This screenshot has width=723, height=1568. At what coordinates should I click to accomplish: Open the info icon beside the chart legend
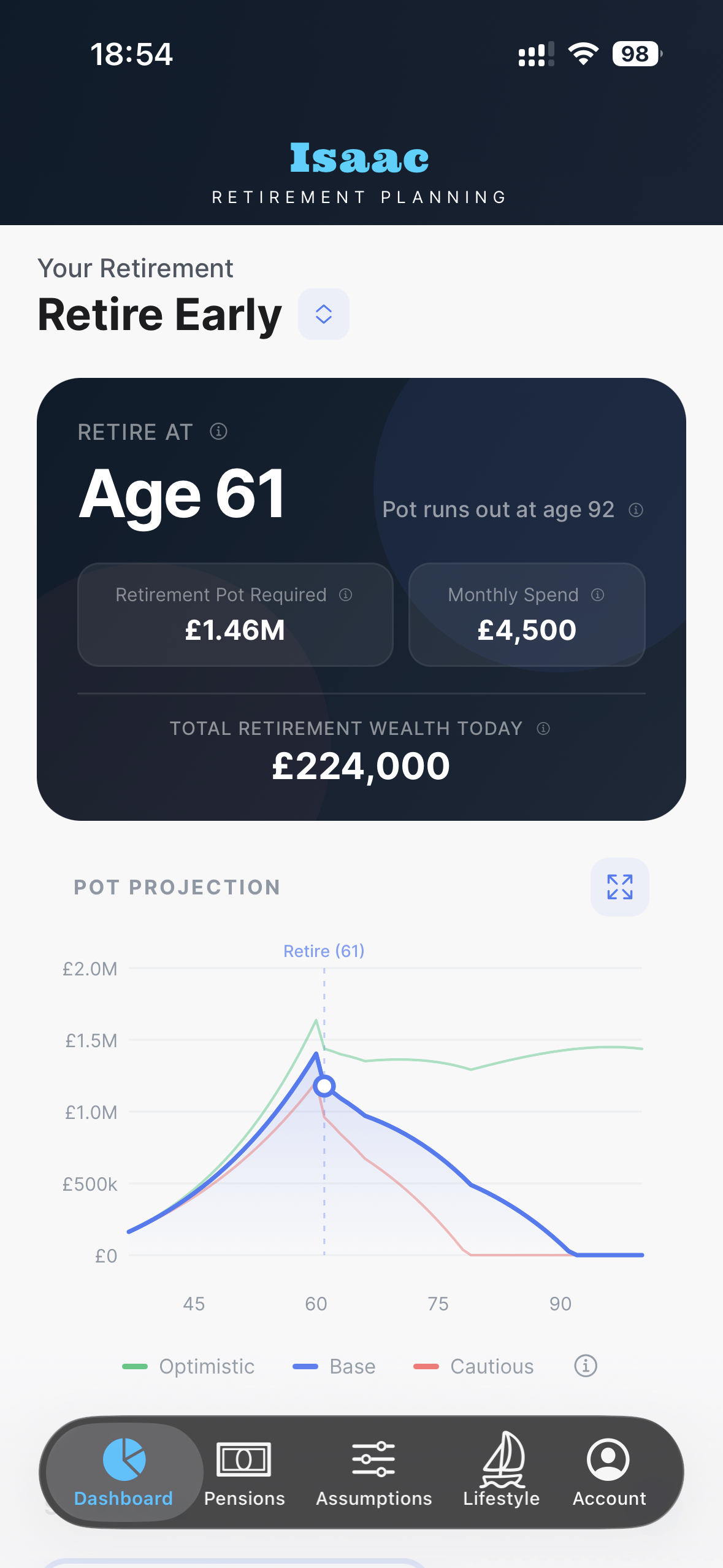click(585, 1366)
